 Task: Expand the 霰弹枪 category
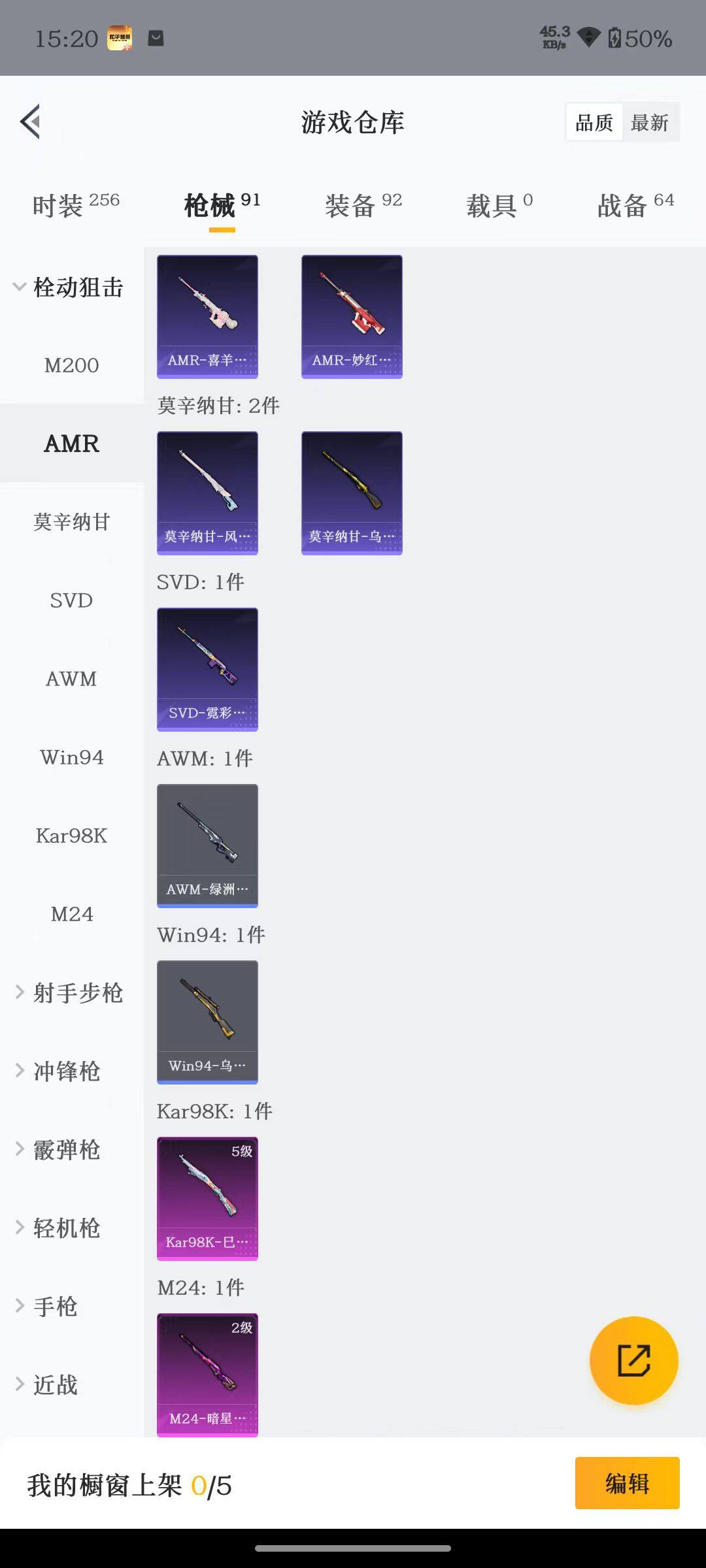point(59,1149)
